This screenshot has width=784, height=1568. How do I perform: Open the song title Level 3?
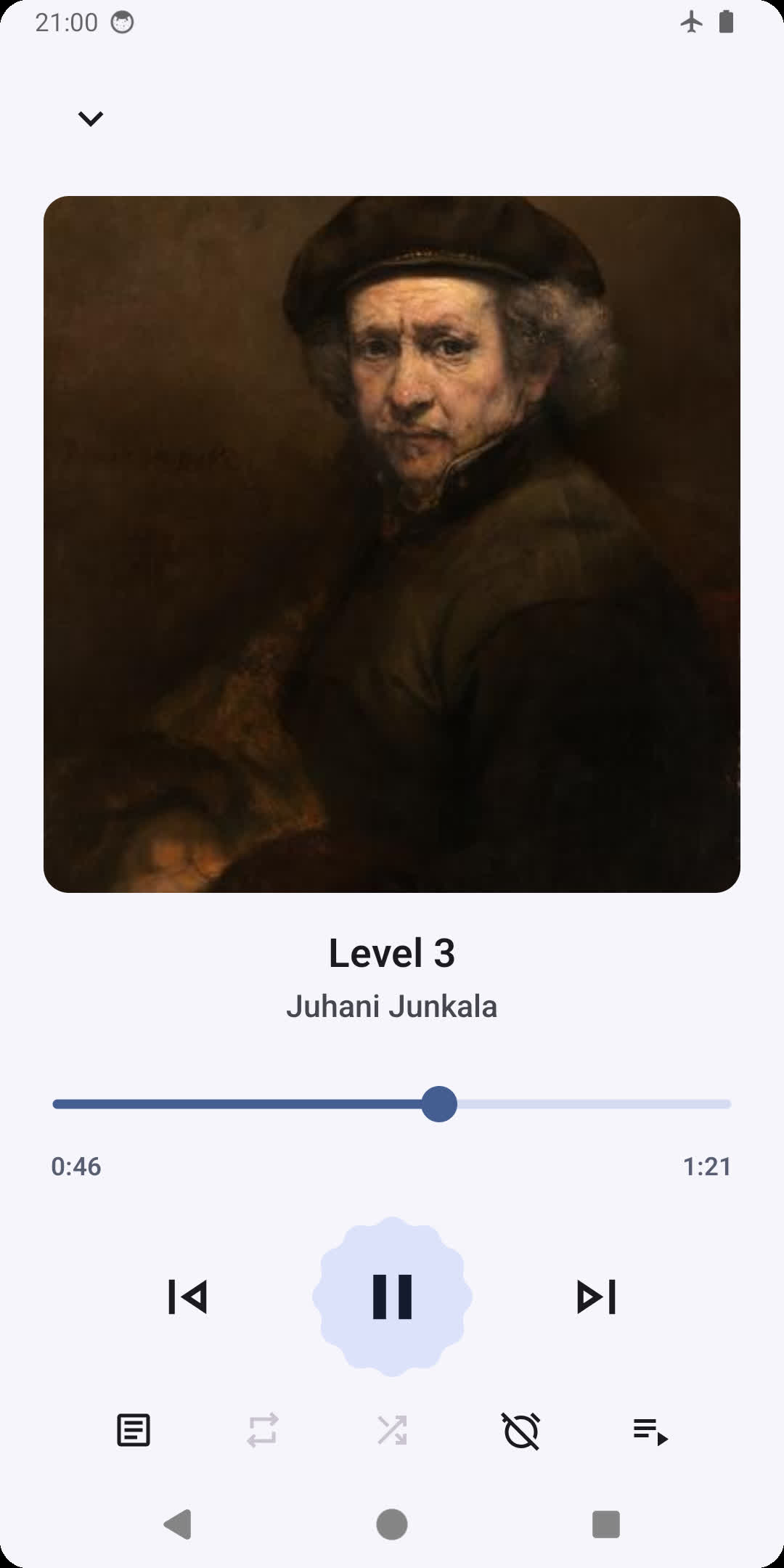[x=392, y=952]
